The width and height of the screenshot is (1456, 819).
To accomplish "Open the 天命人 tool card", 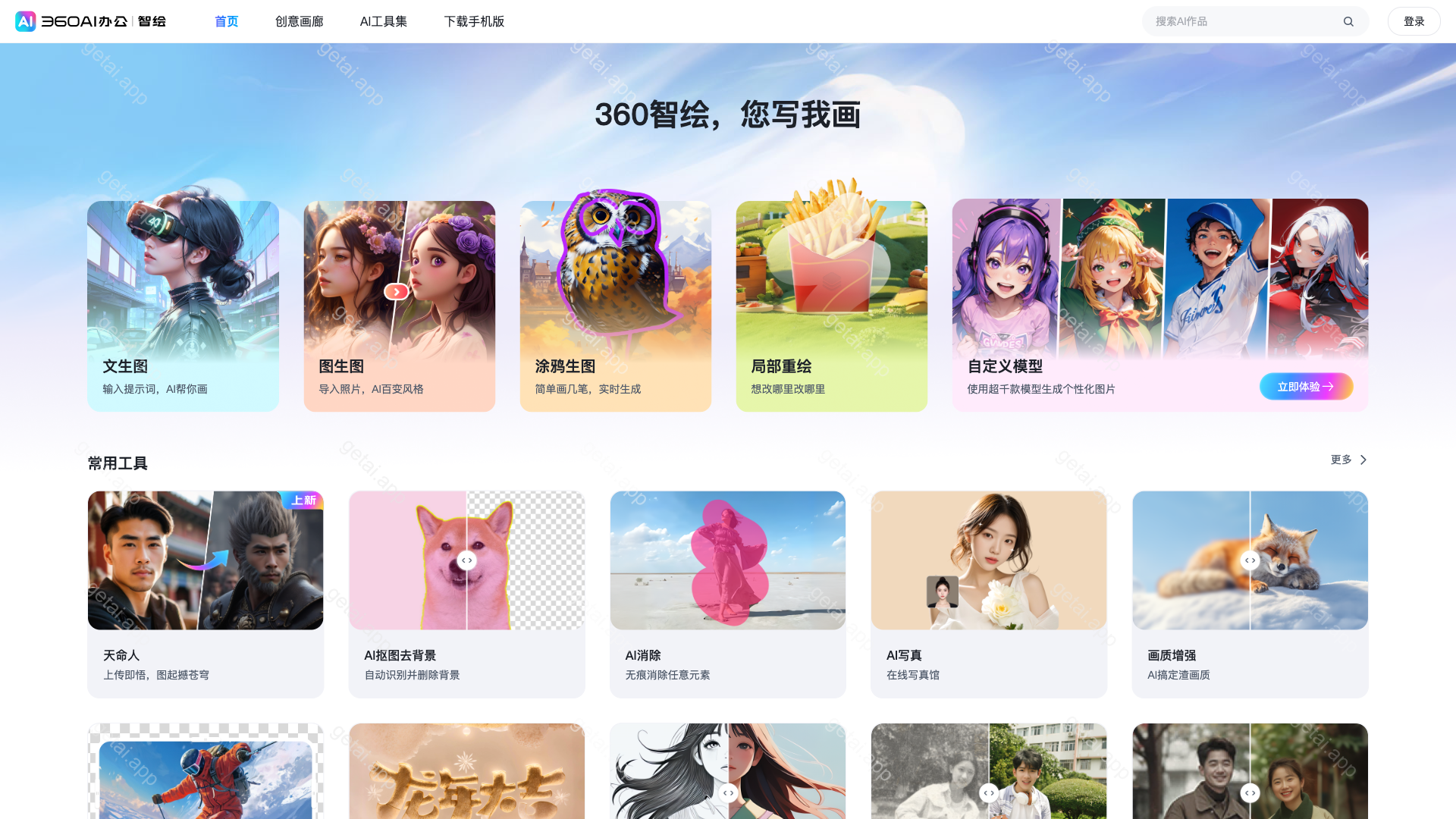I will 206,594.
